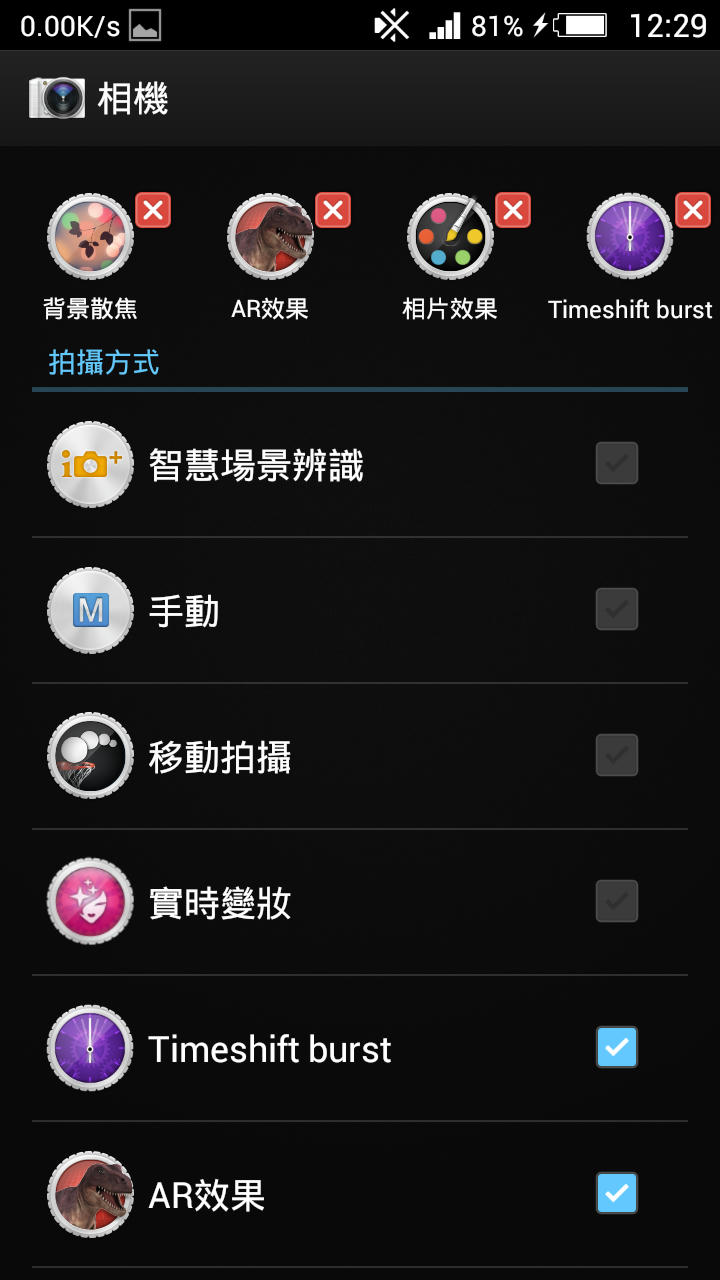Uncheck the AR效果 checkbox in the list
This screenshot has height=1280, width=720.
coord(617,1193)
